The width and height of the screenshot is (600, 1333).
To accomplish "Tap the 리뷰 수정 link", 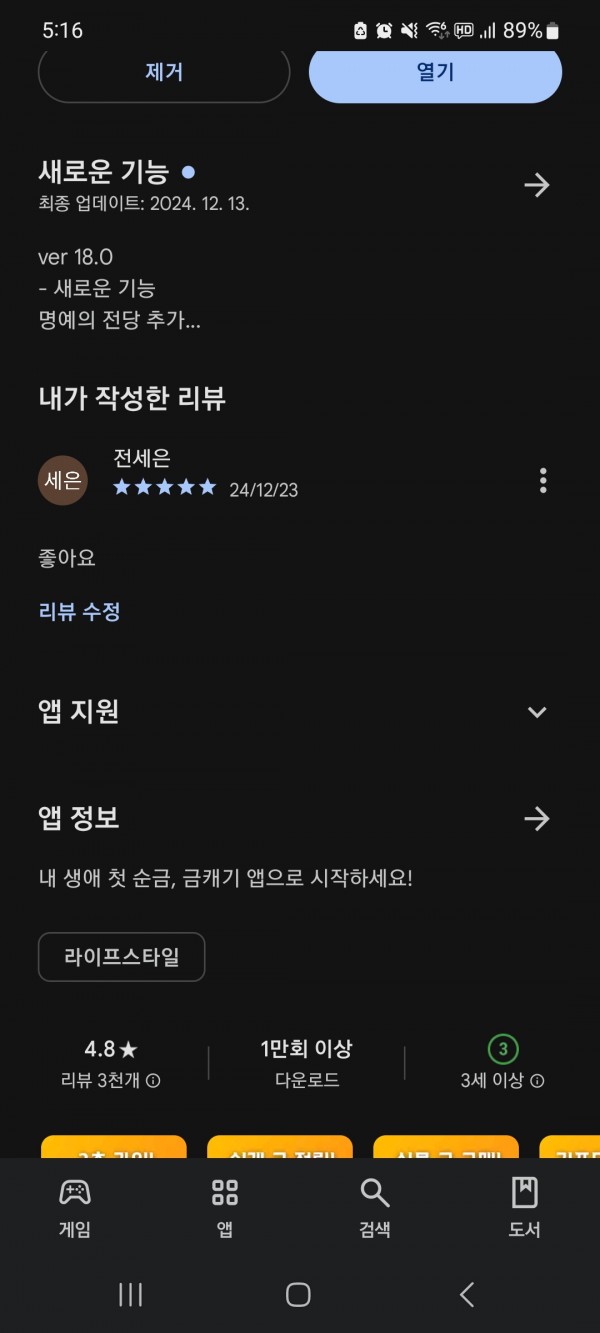I will 79,612.
